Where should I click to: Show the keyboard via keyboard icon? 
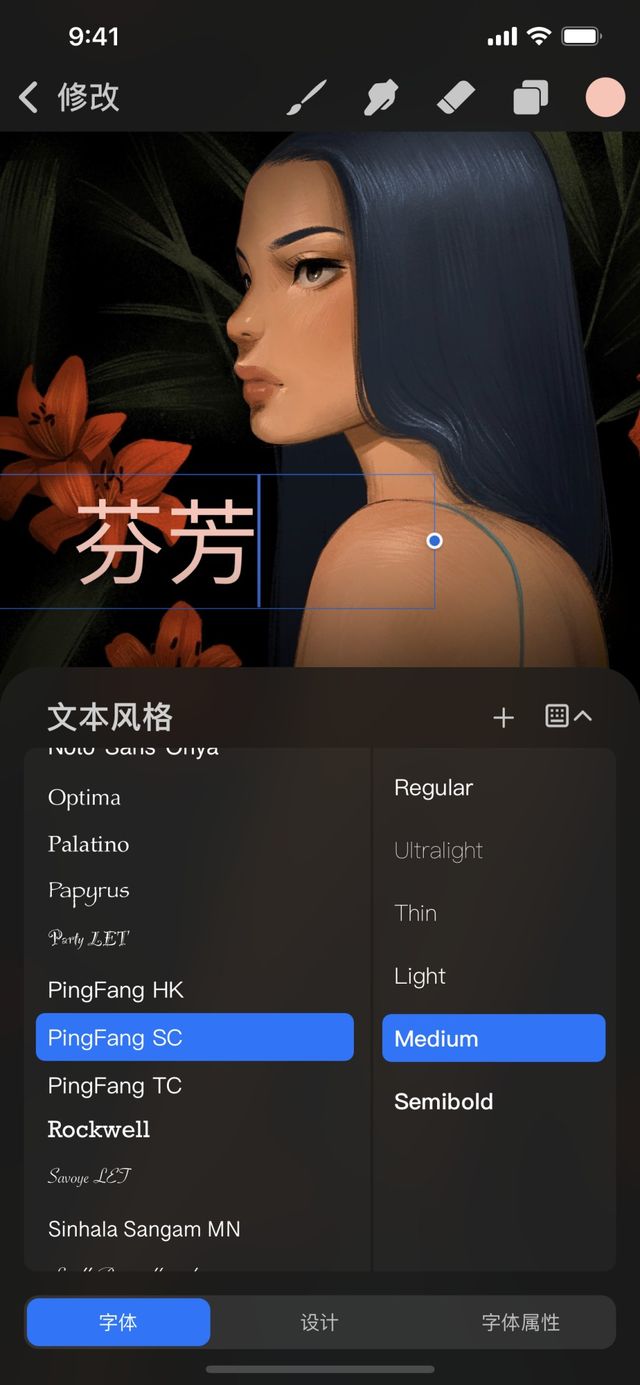click(567, 716)
